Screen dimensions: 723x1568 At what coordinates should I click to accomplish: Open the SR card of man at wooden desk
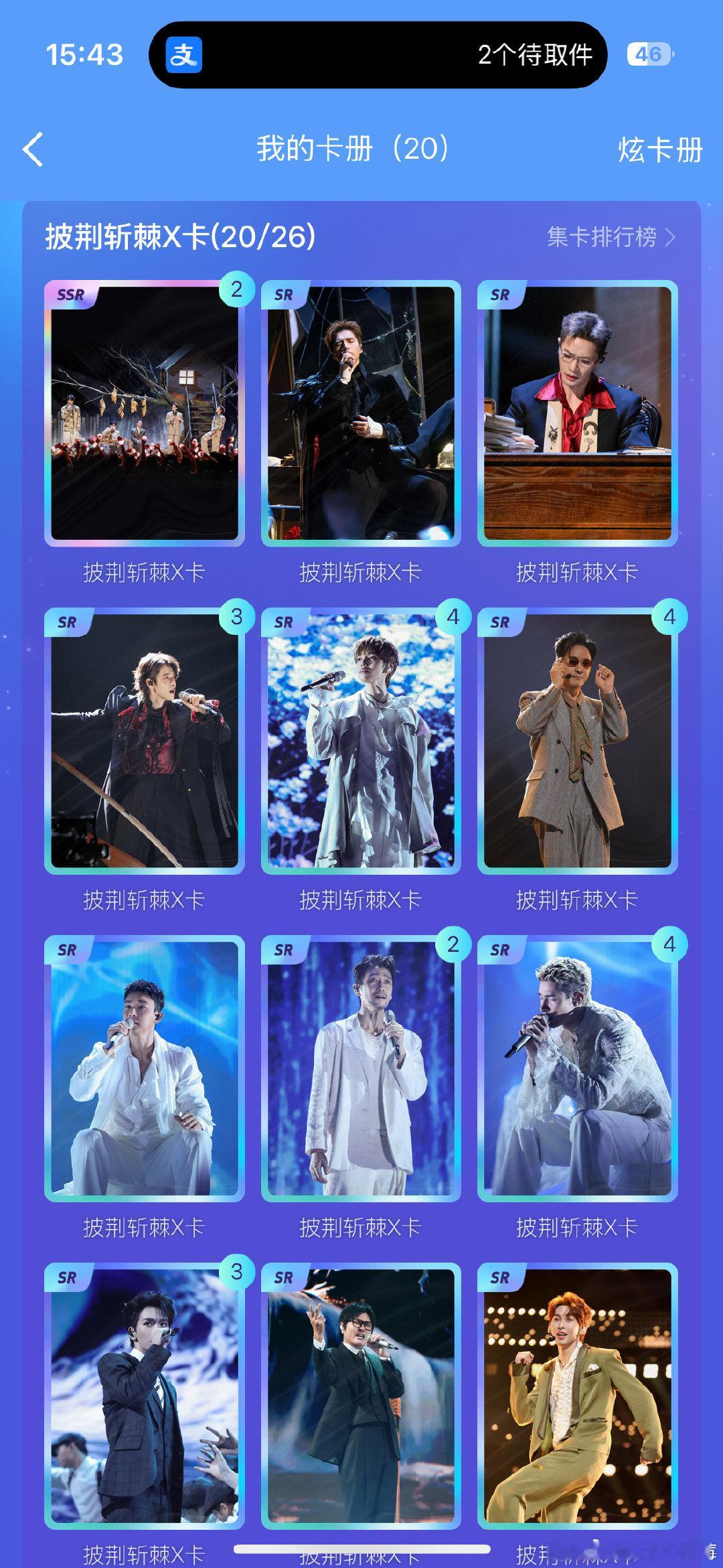(578, 413)
